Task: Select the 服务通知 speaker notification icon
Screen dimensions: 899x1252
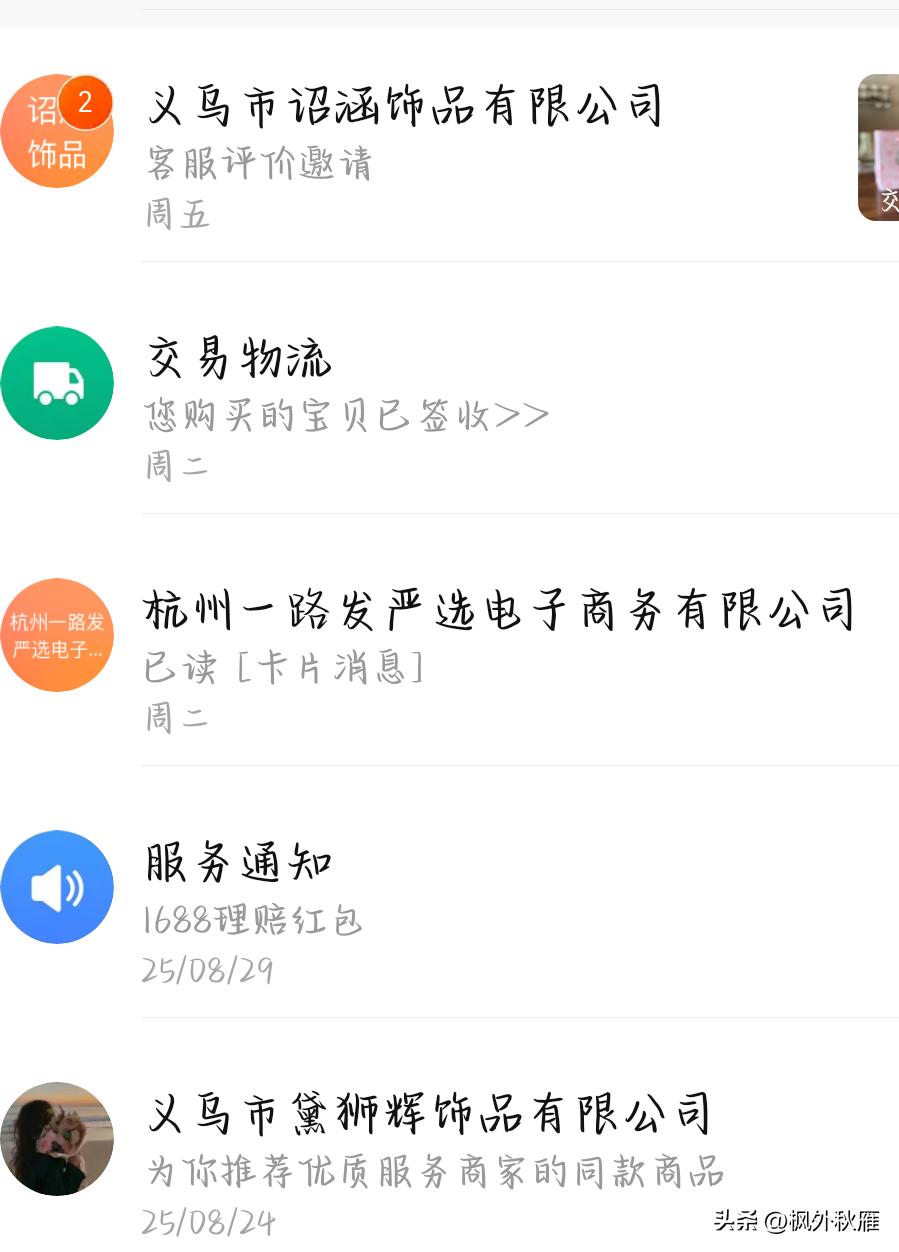Action: 57,887
